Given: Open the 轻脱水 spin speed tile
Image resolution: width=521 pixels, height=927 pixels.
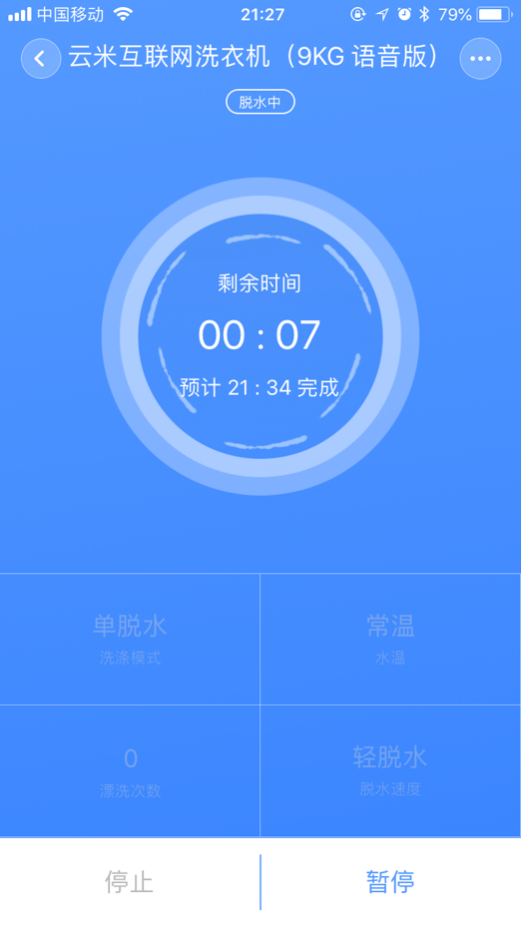Looking at the screenshot, I should [390, 771].
